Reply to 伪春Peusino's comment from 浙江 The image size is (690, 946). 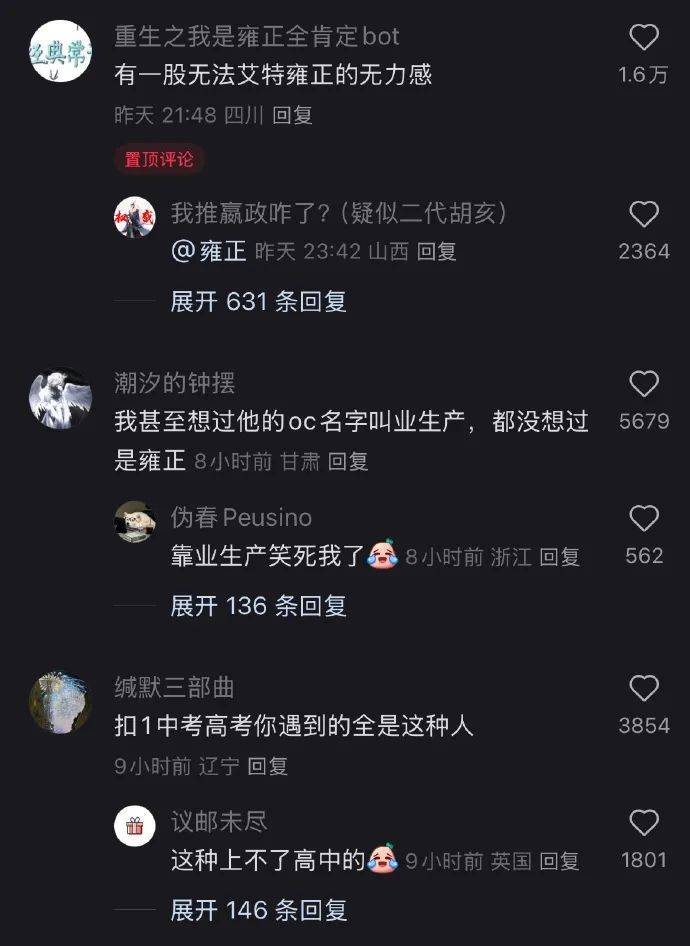(559, 557)
